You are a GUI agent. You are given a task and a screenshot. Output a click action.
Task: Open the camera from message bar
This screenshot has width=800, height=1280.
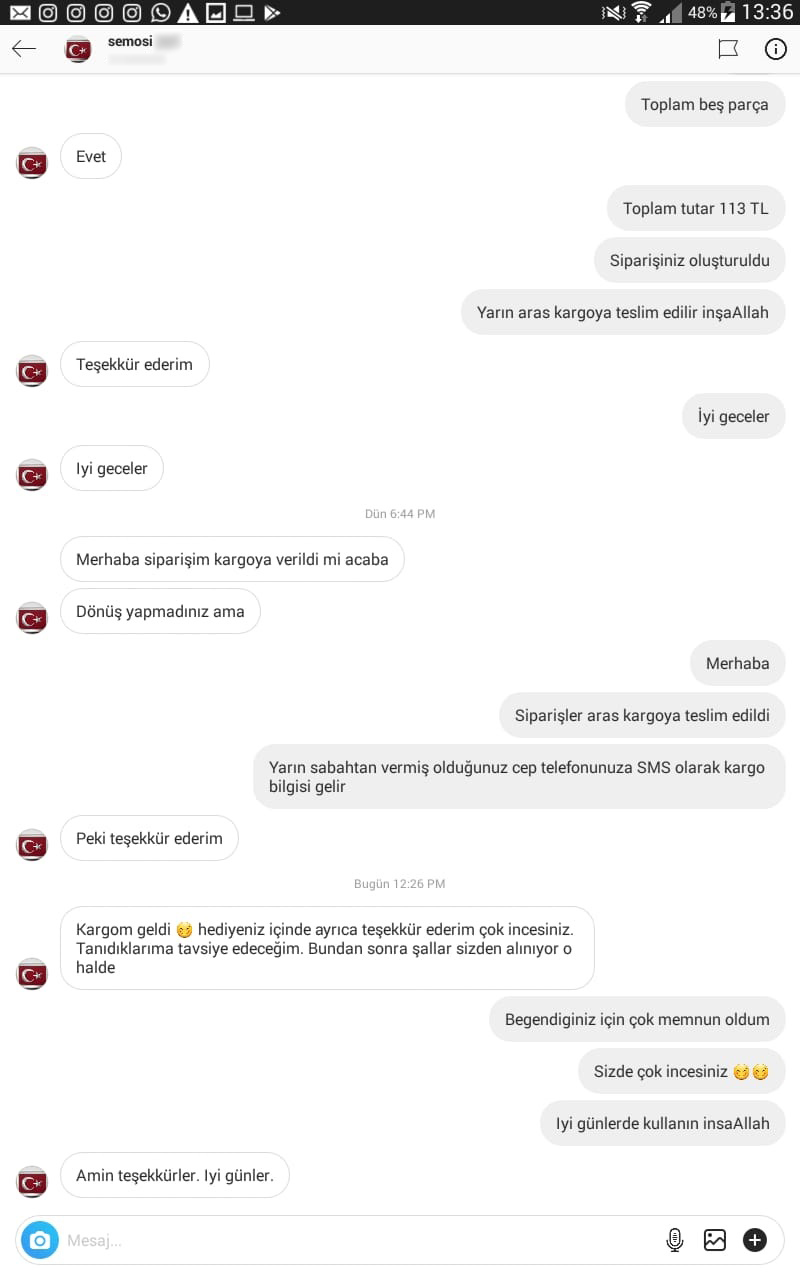tap(40, 1240)
